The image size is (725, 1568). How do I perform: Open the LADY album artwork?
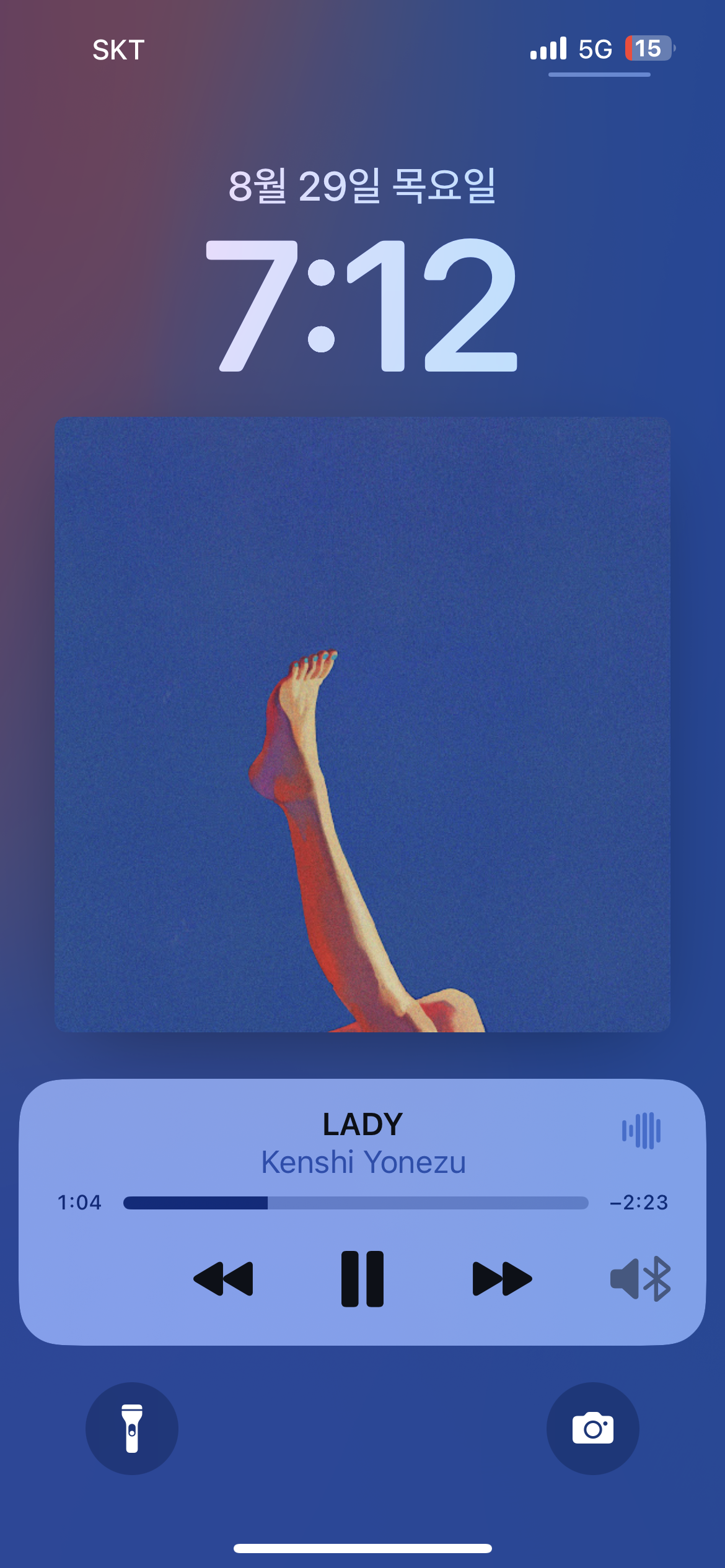[362, 731]
